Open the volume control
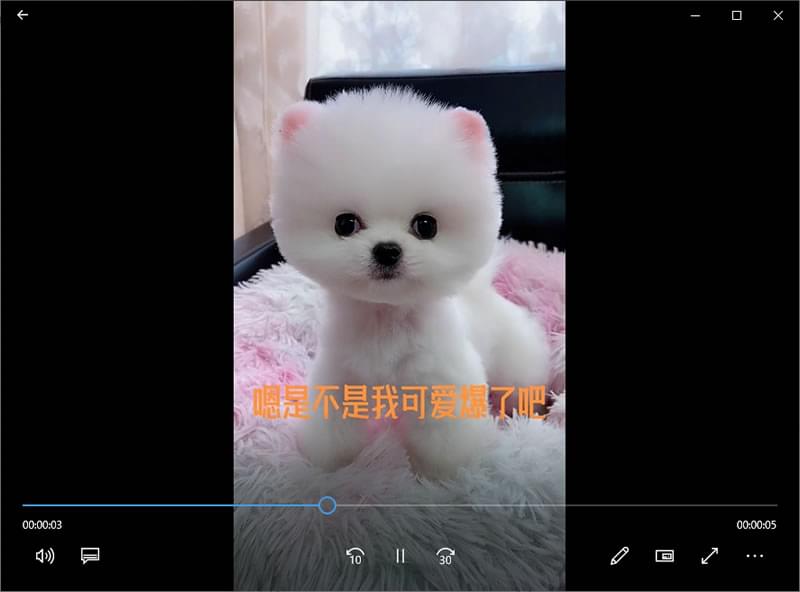The image size is (800, 592). tap(45, 556)
